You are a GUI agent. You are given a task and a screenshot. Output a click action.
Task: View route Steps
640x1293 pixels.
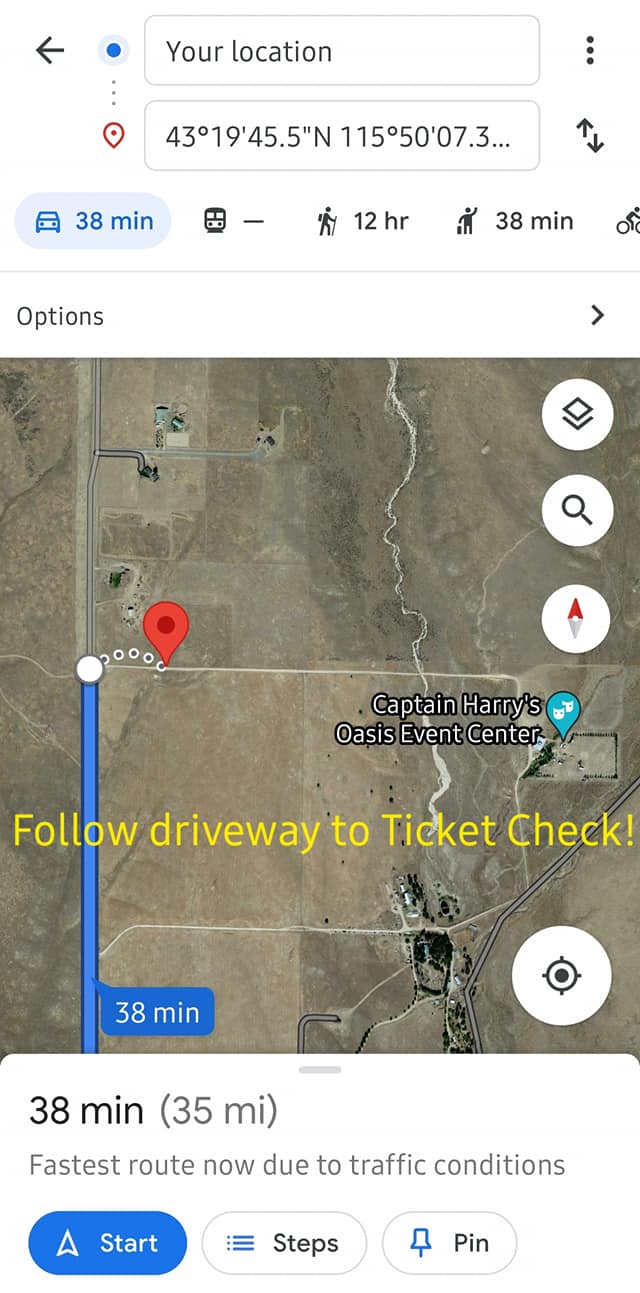[x=283, y=1243]
